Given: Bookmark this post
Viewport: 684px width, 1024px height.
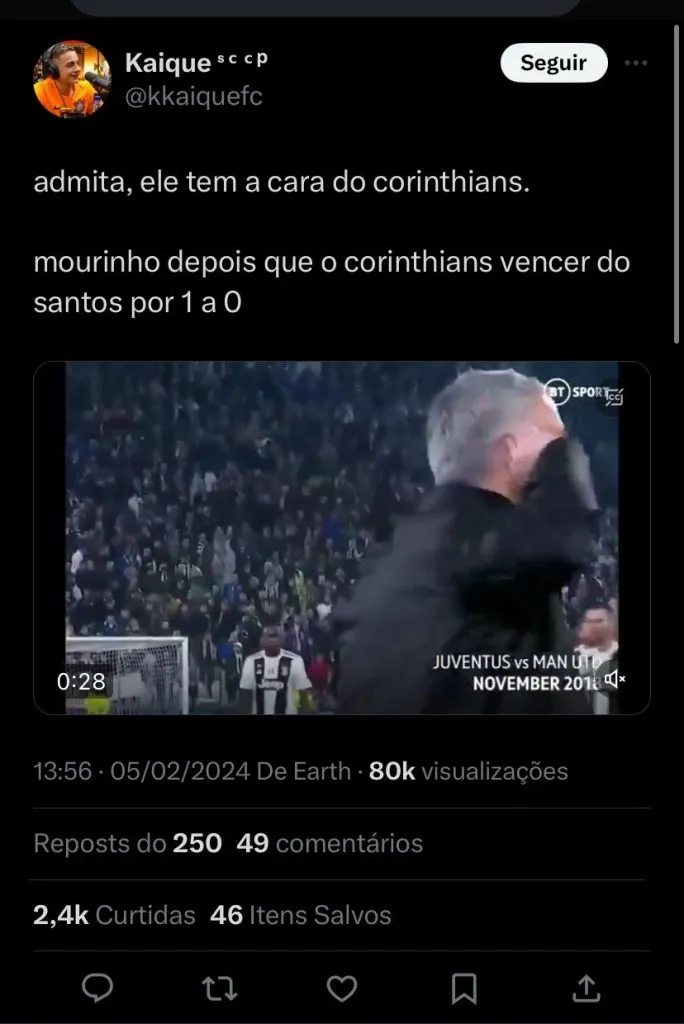Looking at the screenshot, I should pos(464,989).
